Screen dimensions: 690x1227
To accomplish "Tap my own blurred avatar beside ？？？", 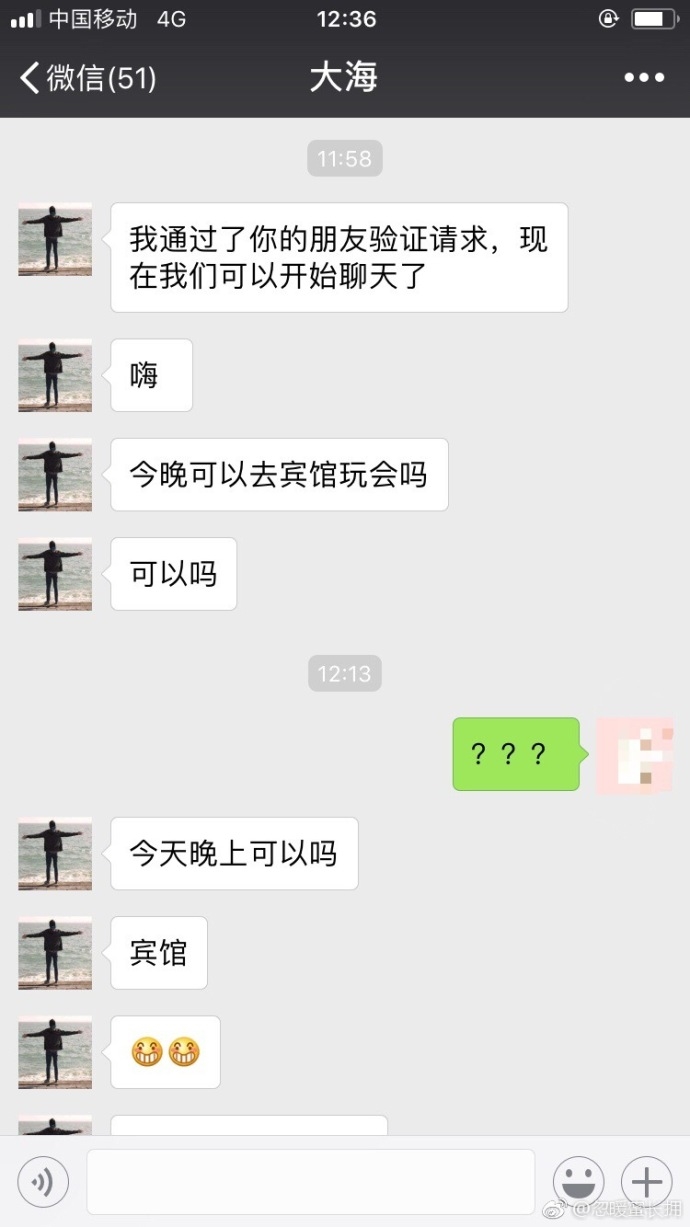I will point(634,755).
